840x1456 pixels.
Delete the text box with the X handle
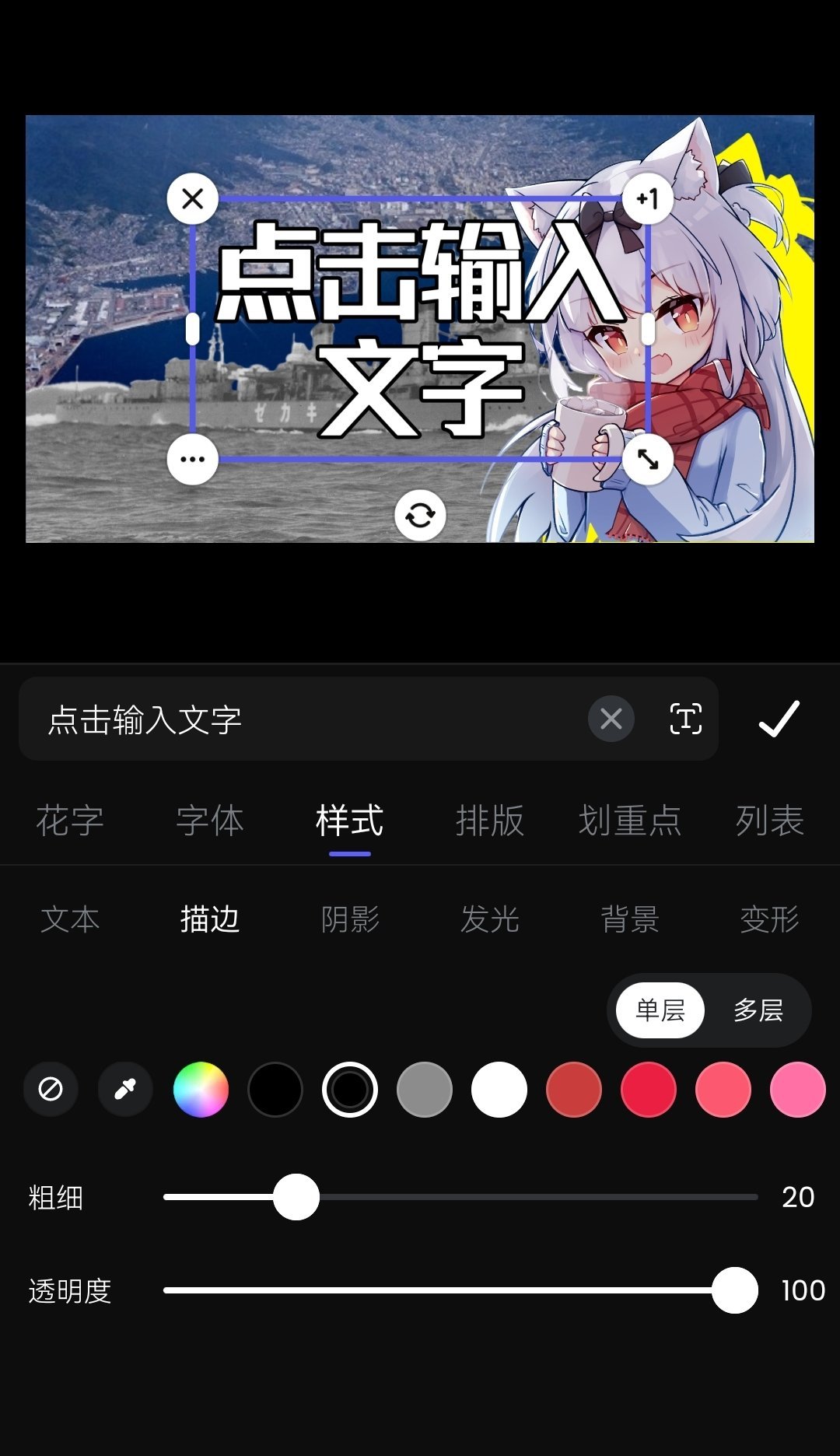point(192,199)
